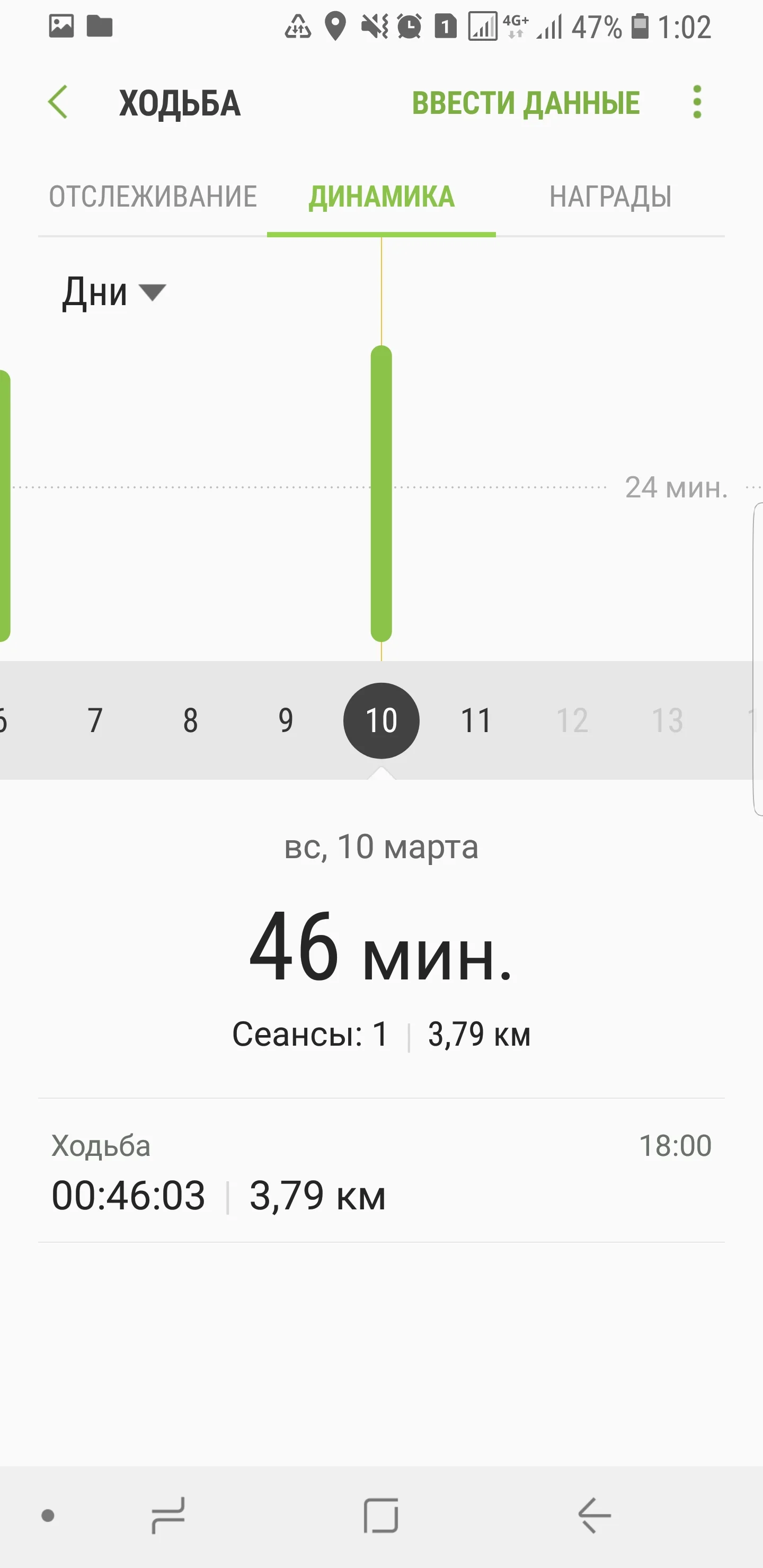Image resolution: width=763 pixels, height=1568 pixels.
Task: Go back from the Ходьба screen
Action: point(58,102)
